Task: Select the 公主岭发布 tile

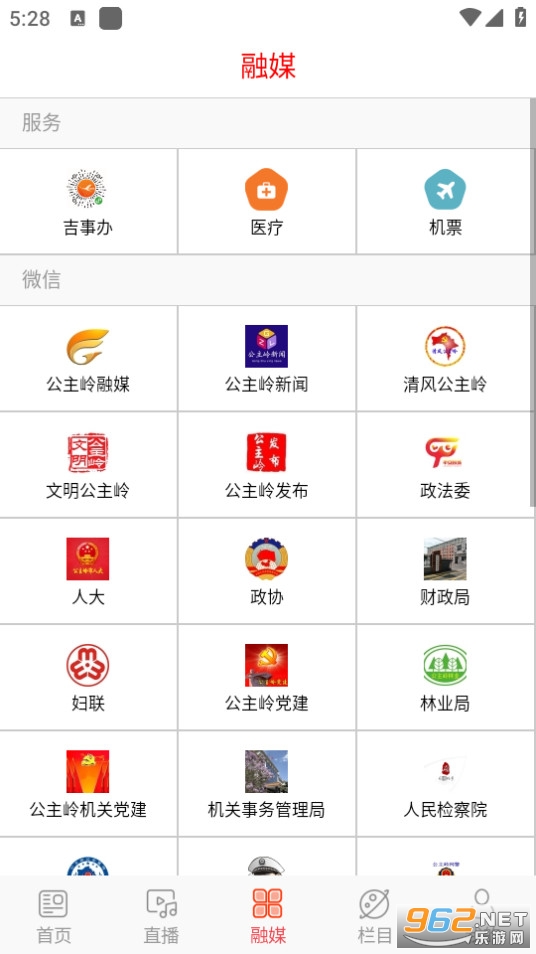Action: coord(266,465)
